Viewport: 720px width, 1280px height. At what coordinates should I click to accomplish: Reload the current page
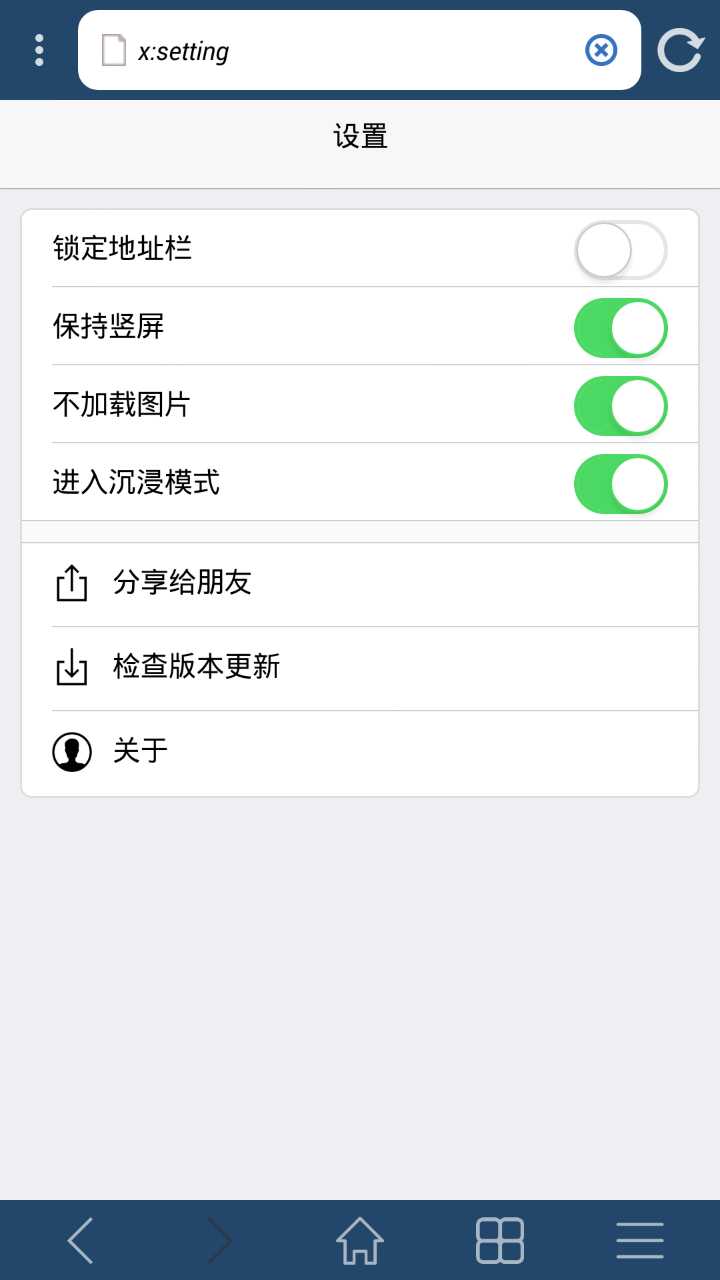pyautogui.click(x=680, y=50)
